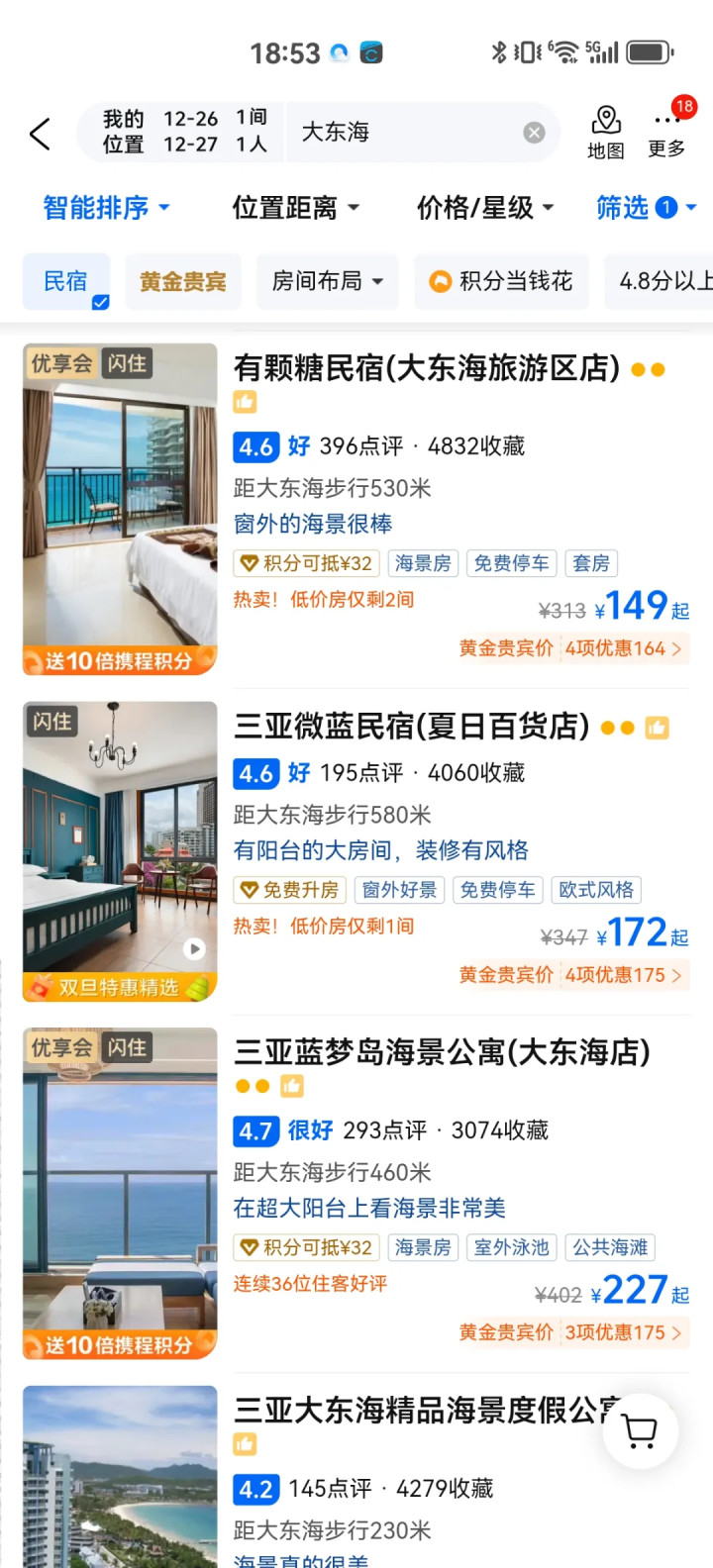The height and width of the screenshot is (1568, 713).
Task: Open the 地图 map view
Action: pos(605,133)
